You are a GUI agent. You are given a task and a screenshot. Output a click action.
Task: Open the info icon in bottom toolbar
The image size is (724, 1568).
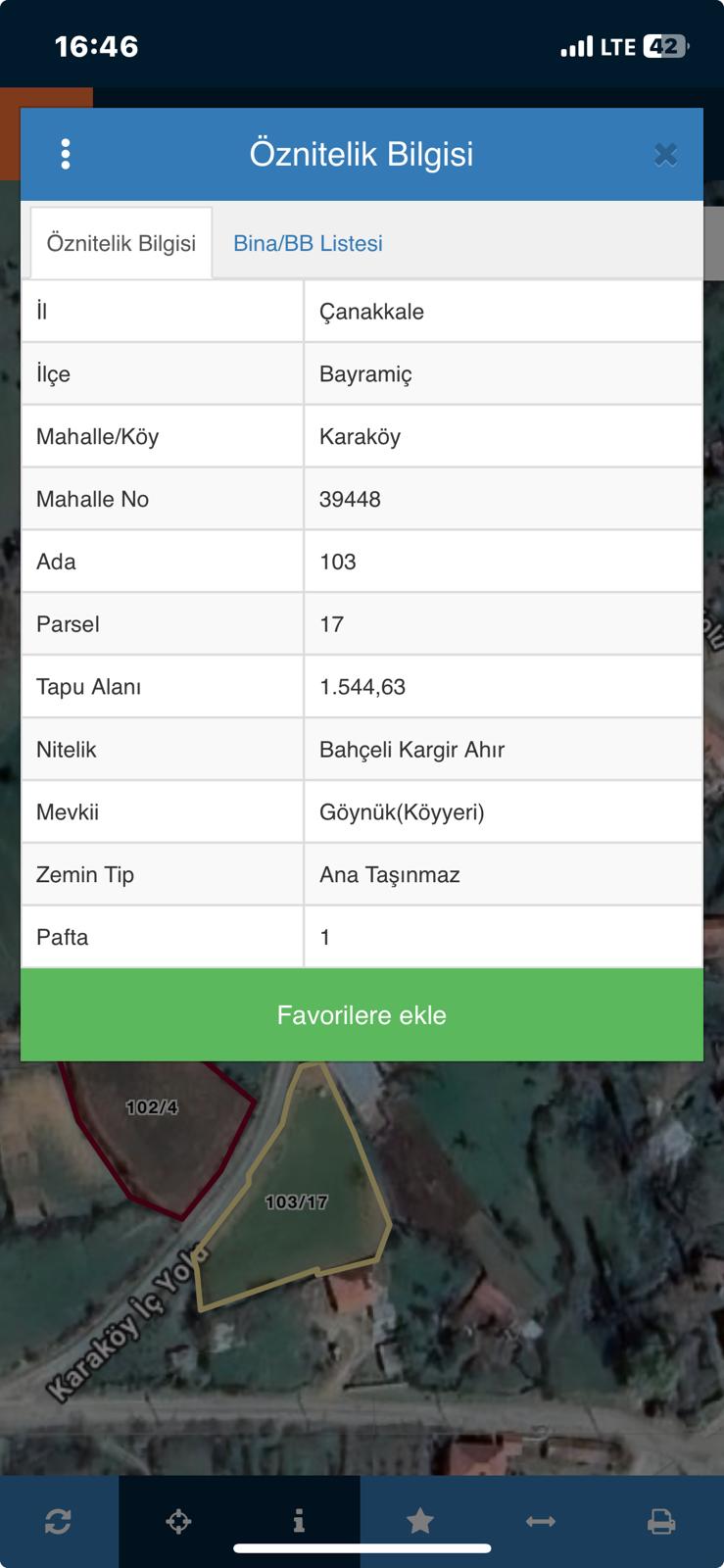pyautogui.click(x=299, y=1521)
